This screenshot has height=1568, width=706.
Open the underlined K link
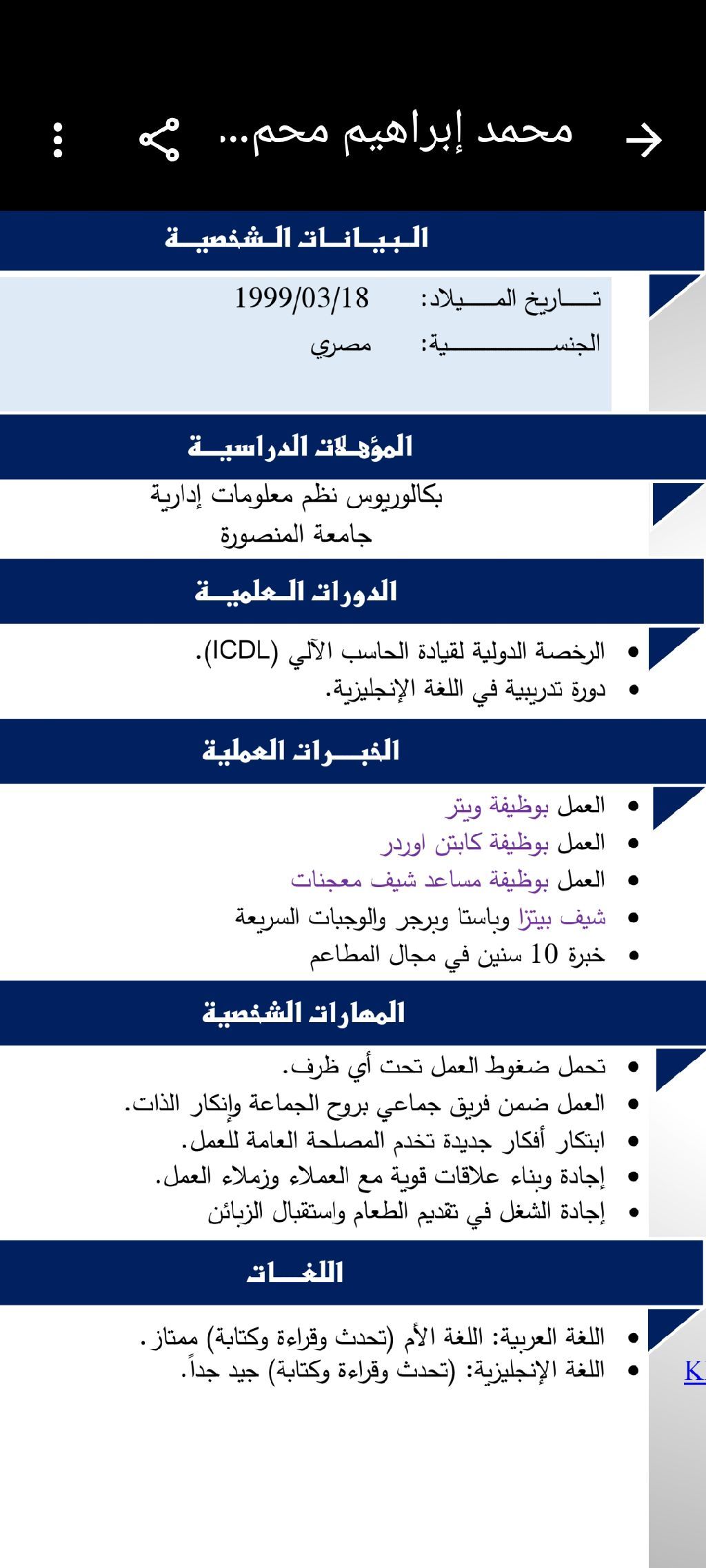[x=694, y=1372]
